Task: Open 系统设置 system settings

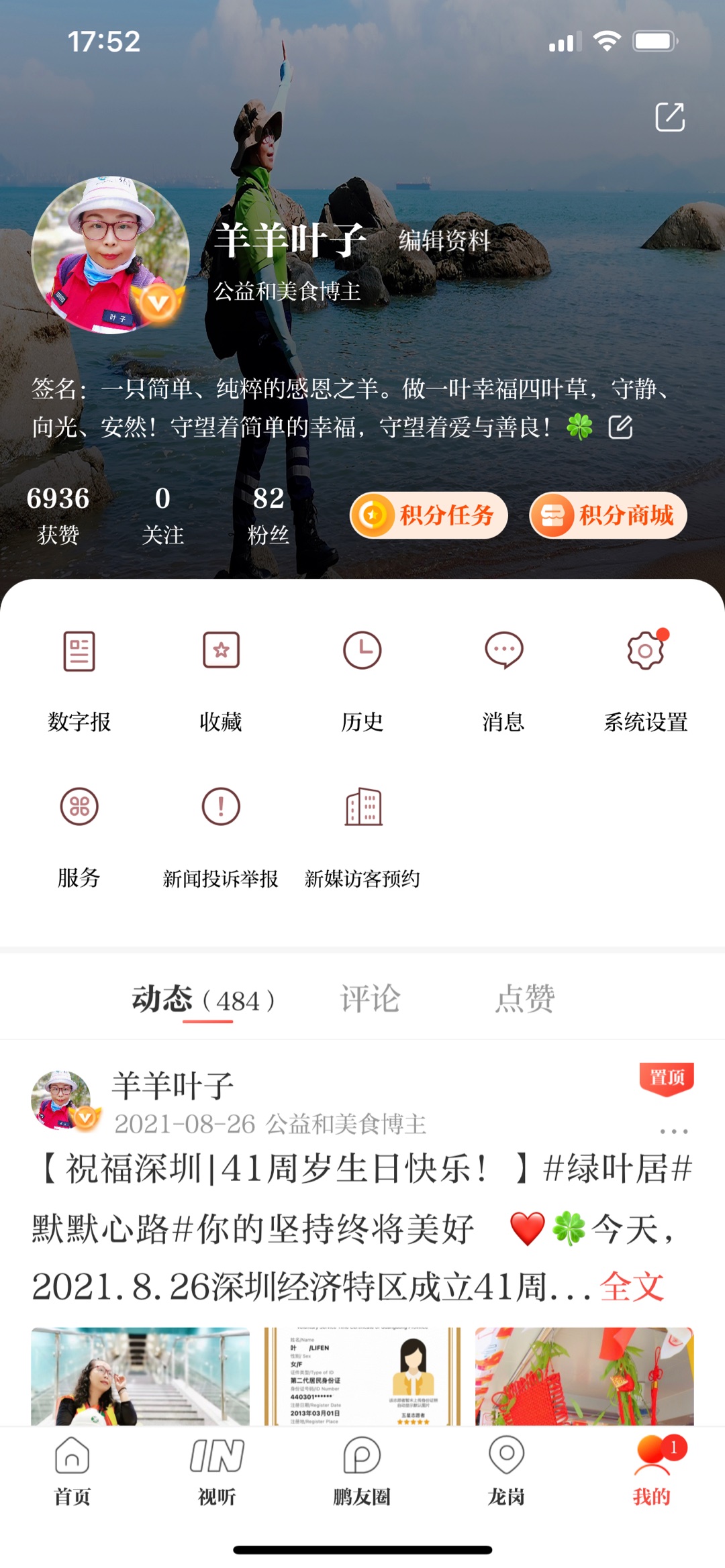Action: pyautogui.click(x=645, y=679)
